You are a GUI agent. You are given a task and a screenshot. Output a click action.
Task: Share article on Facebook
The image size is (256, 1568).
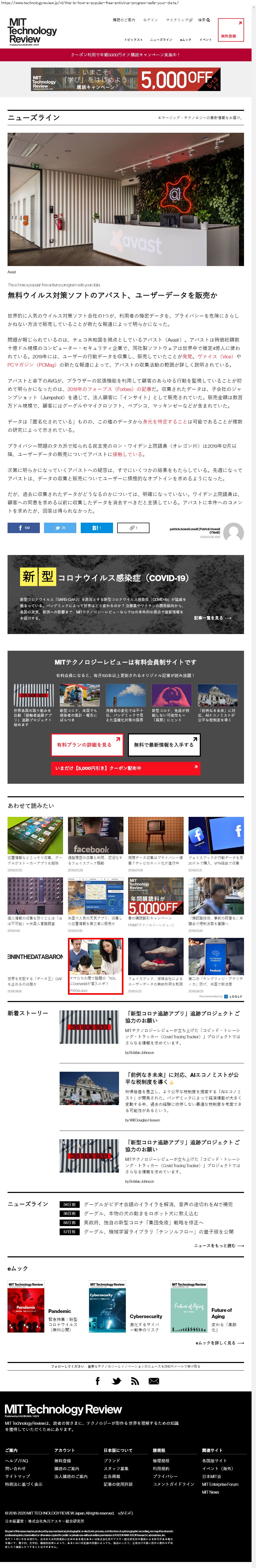click(x=24, y=528)
